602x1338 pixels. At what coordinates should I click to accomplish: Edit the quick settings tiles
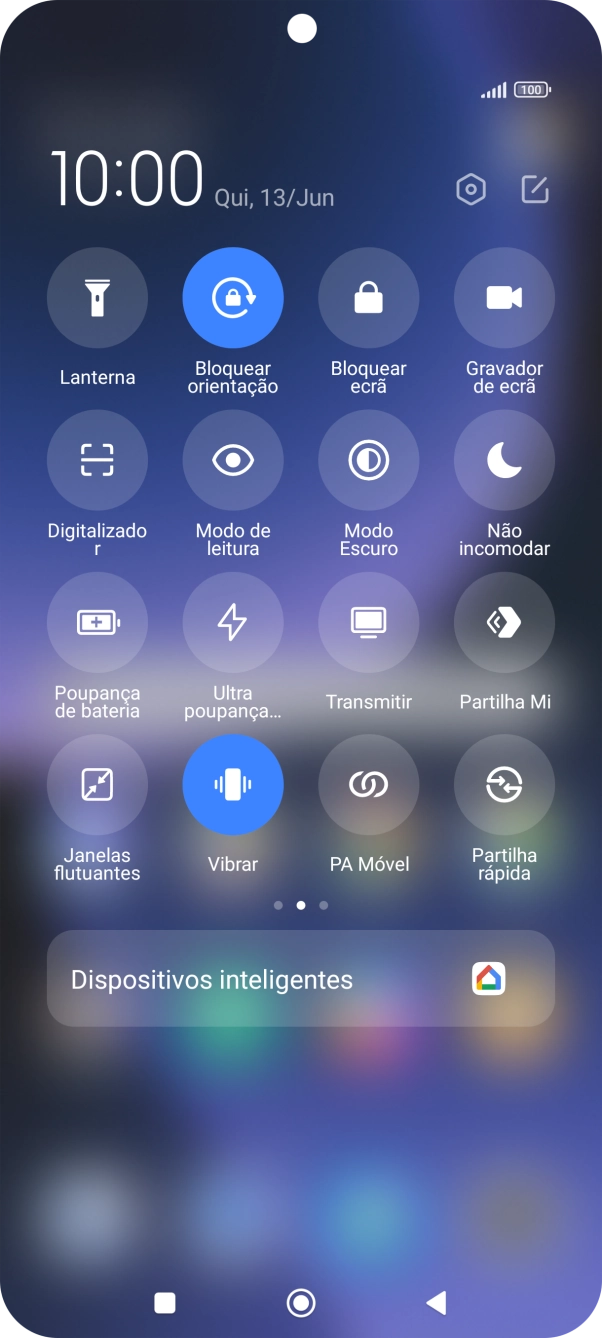535,190
